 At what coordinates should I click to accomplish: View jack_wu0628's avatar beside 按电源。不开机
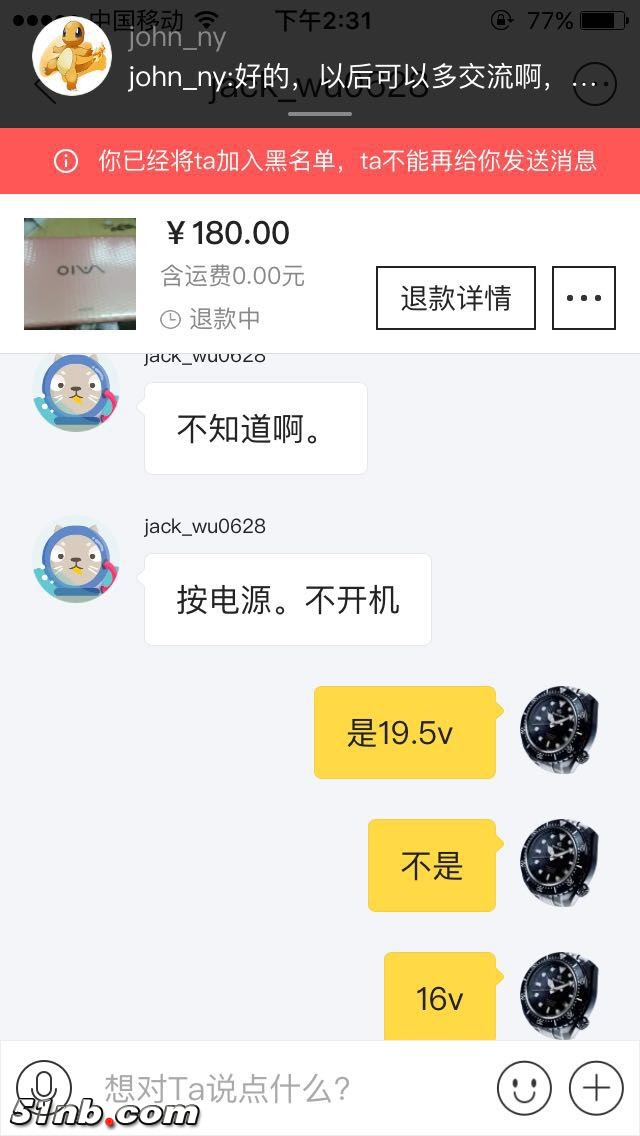coord(76,560)
